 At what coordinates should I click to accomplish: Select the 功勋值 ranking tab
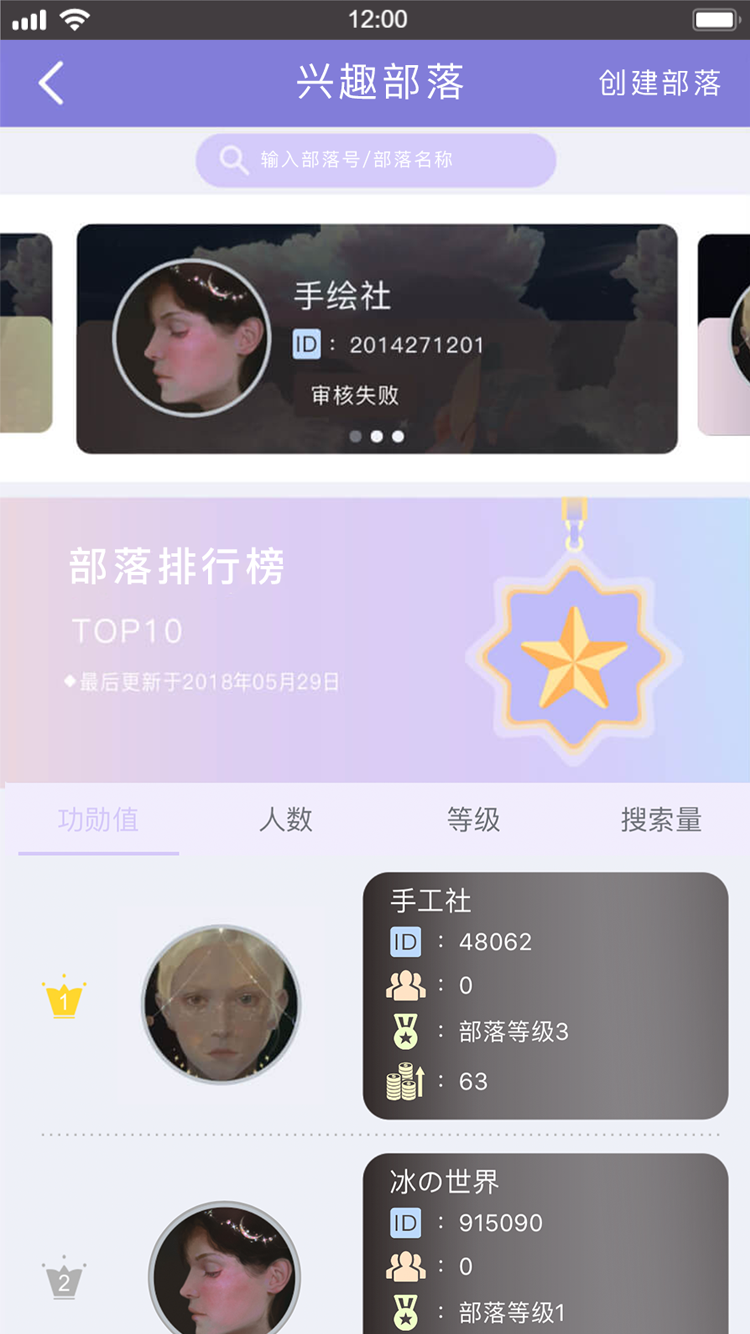[x=98, y=820]
